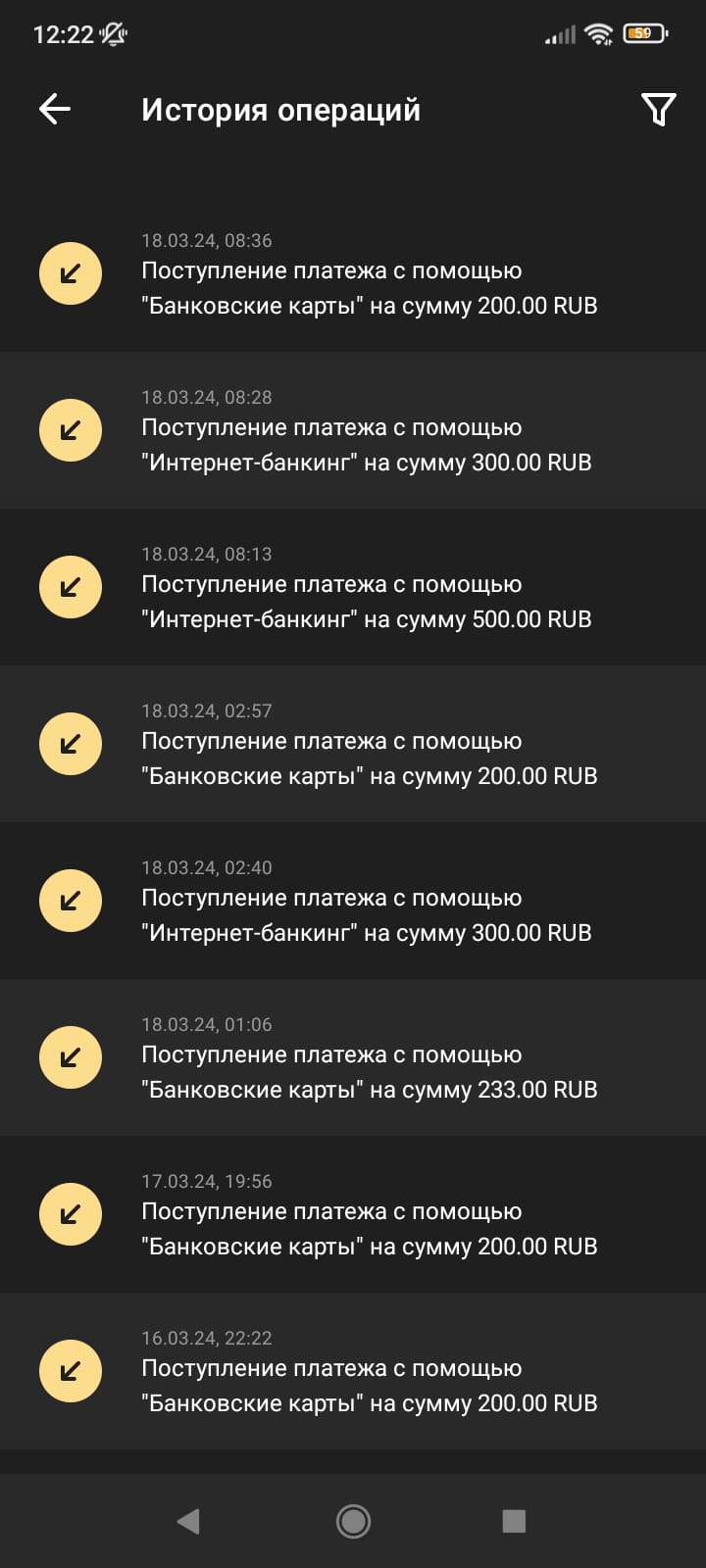Go back from the operations history

click(x=55, y=109)
